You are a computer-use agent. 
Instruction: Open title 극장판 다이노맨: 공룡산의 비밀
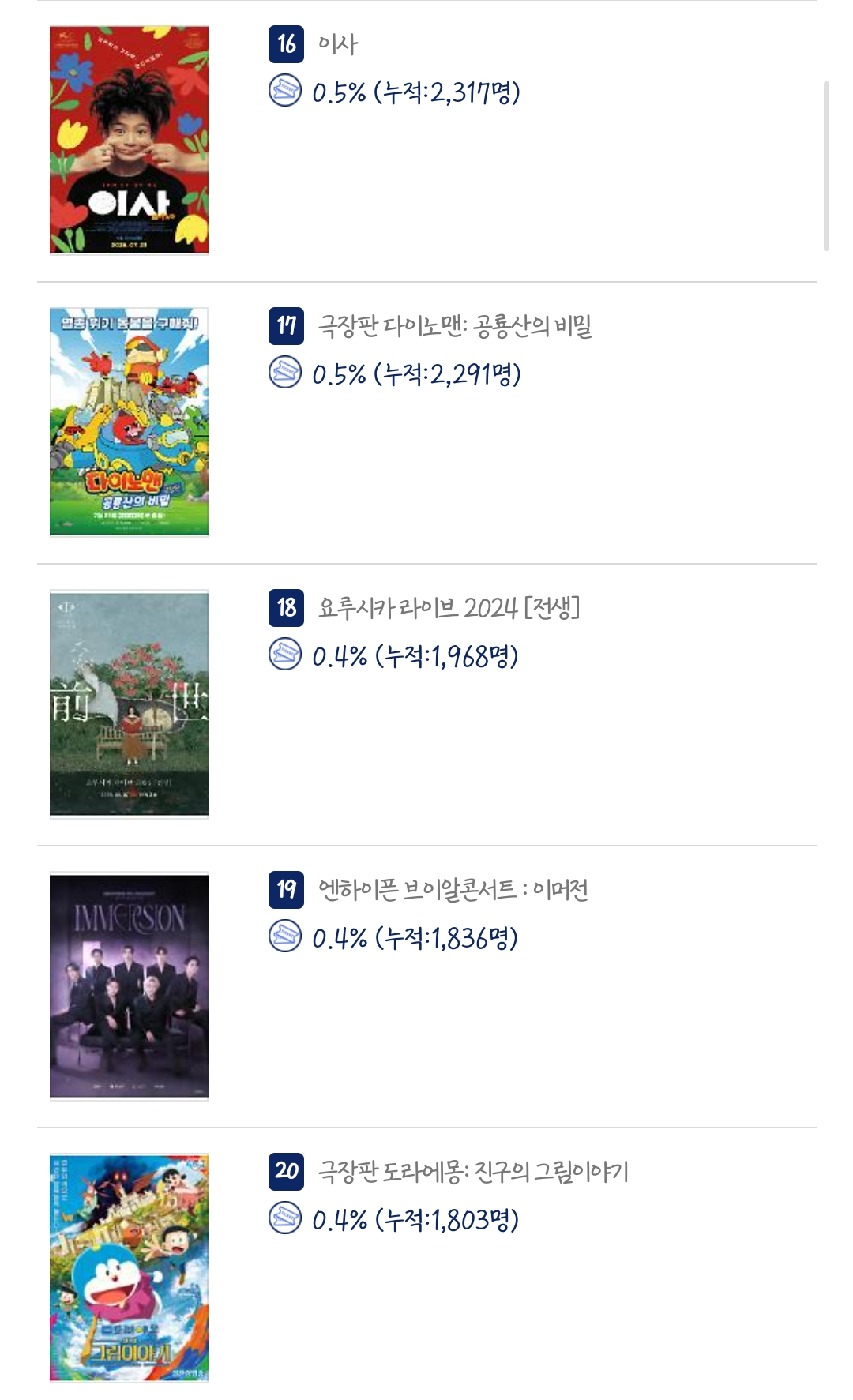[455, 325]
